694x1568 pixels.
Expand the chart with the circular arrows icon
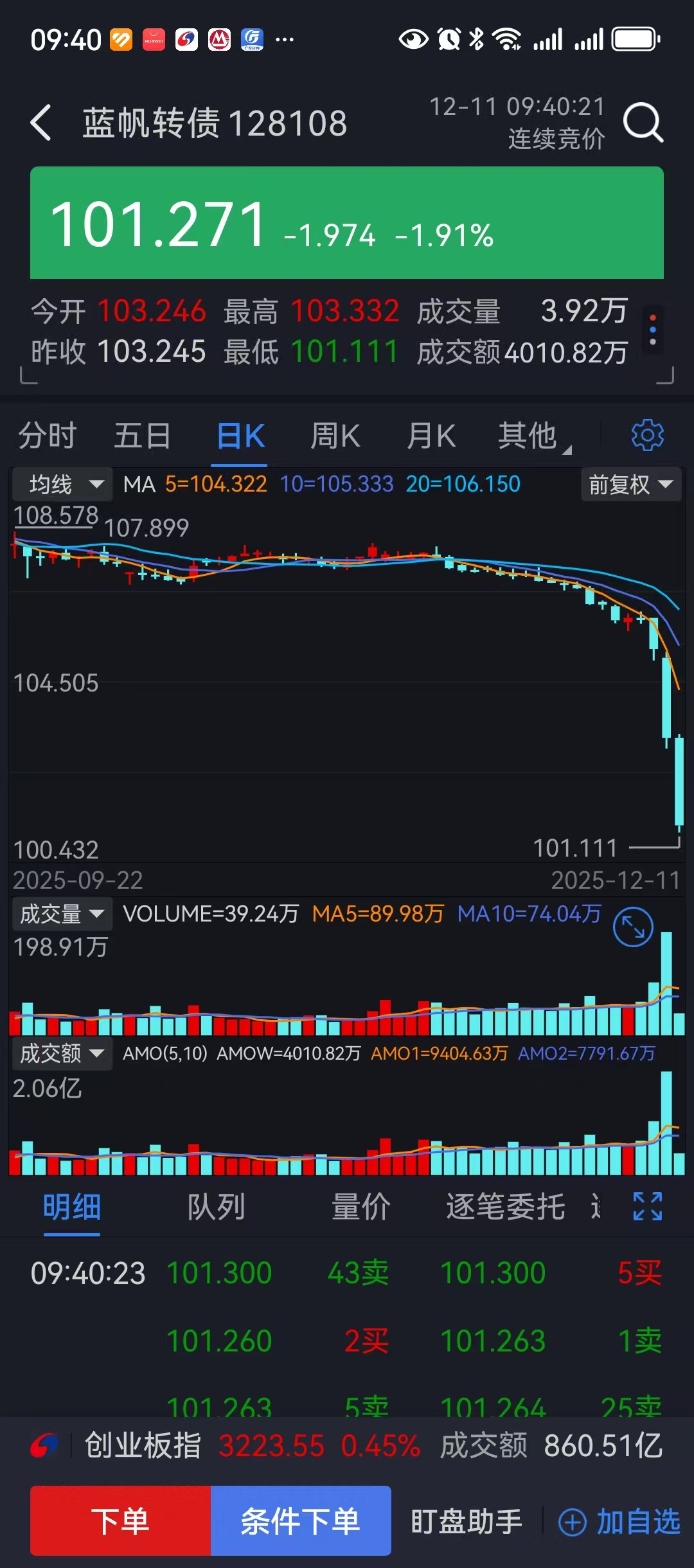633,927
